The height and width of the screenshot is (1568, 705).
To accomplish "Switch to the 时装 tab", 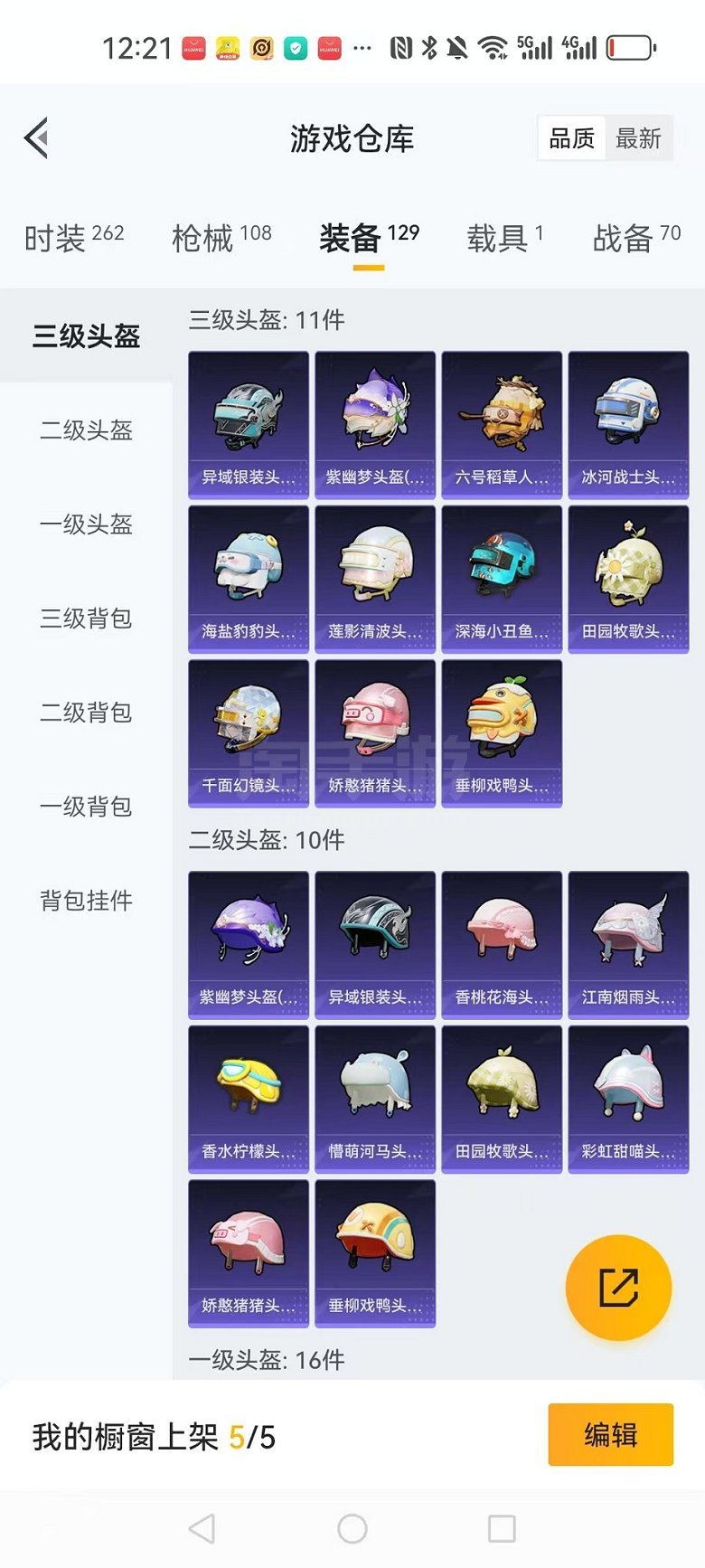I will 73,238.
